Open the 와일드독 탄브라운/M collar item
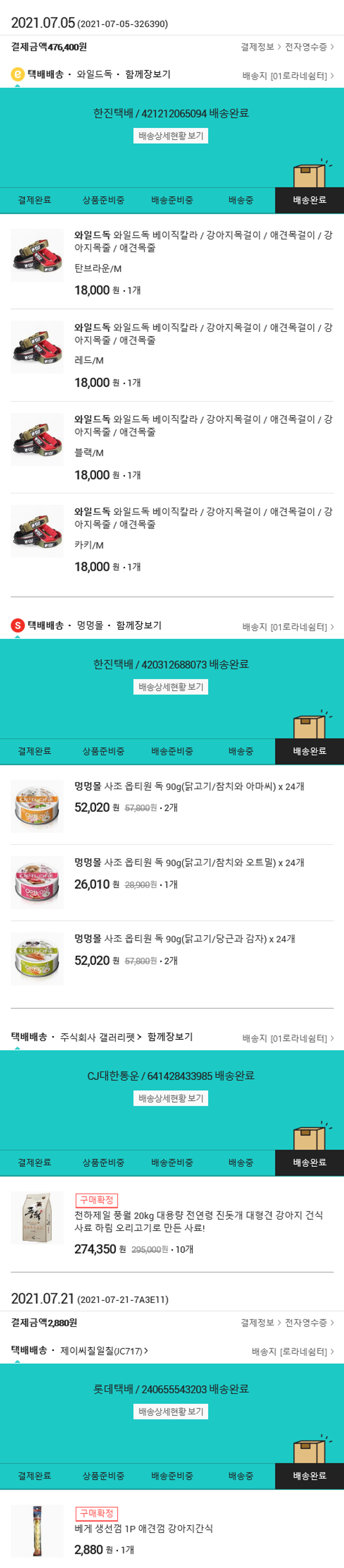Viewport: 344px width, 1568px height. (203, 242)
